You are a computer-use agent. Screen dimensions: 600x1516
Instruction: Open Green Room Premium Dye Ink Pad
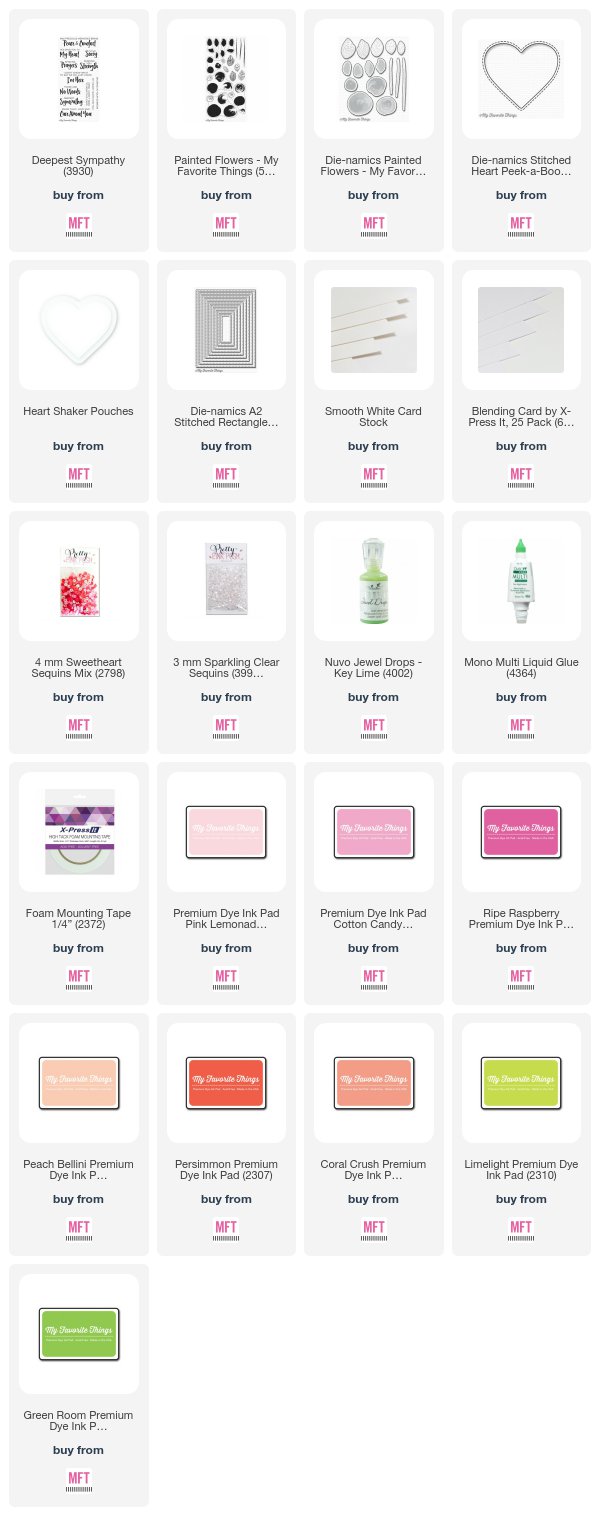click(x=79, y=1334)
